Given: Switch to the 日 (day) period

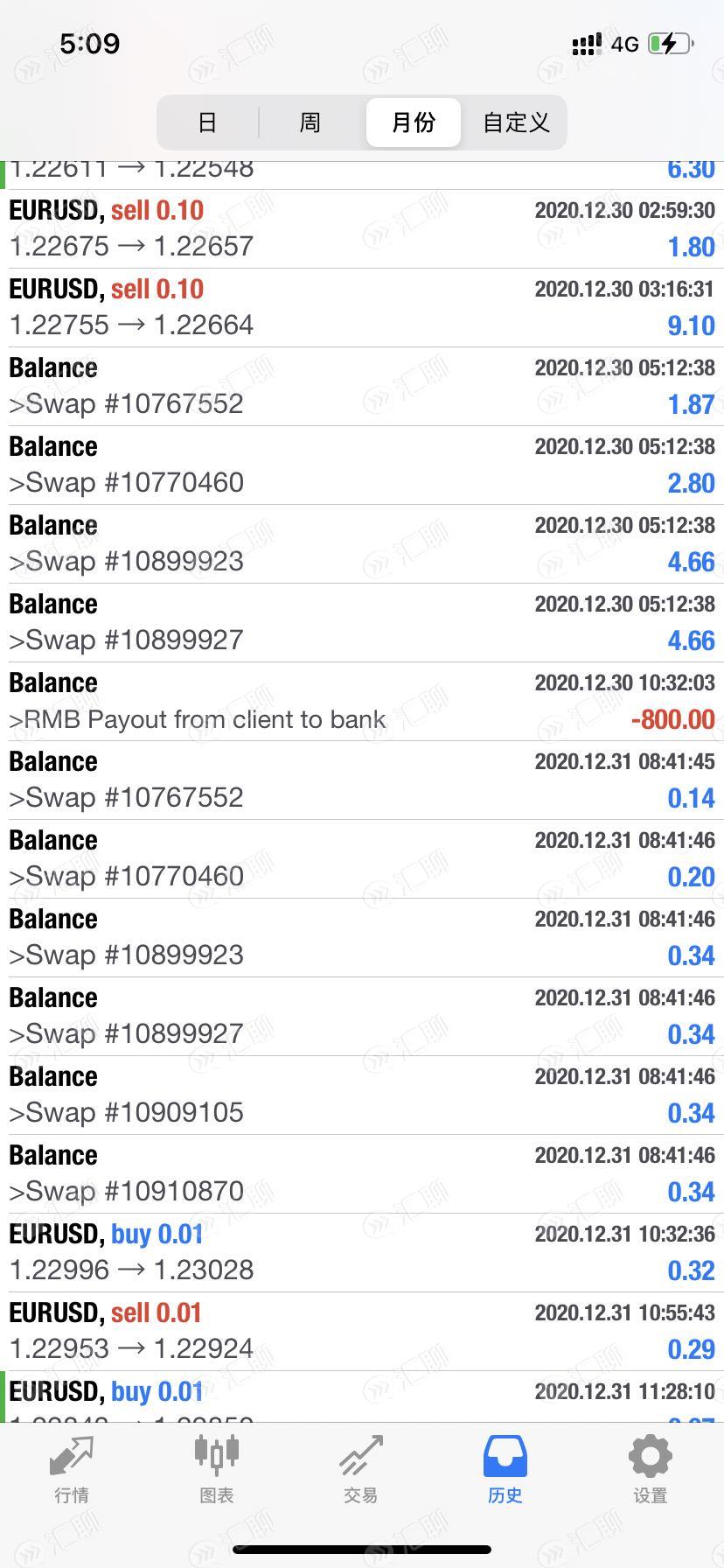Looking at the screenshot, I should pyautogui.click(x=207, y=122).
